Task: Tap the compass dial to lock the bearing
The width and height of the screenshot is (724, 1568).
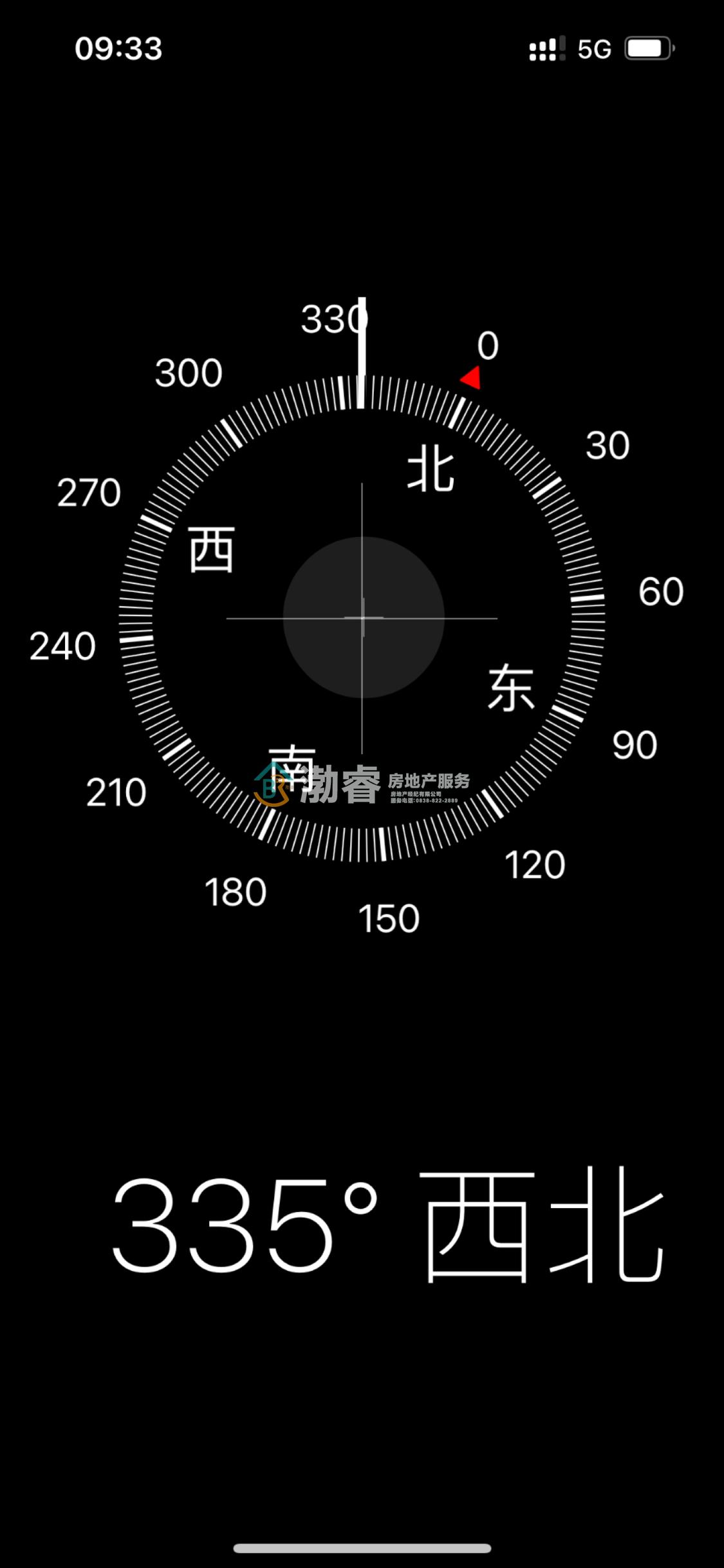Action: pyautogui.click(x=362, y=618)
